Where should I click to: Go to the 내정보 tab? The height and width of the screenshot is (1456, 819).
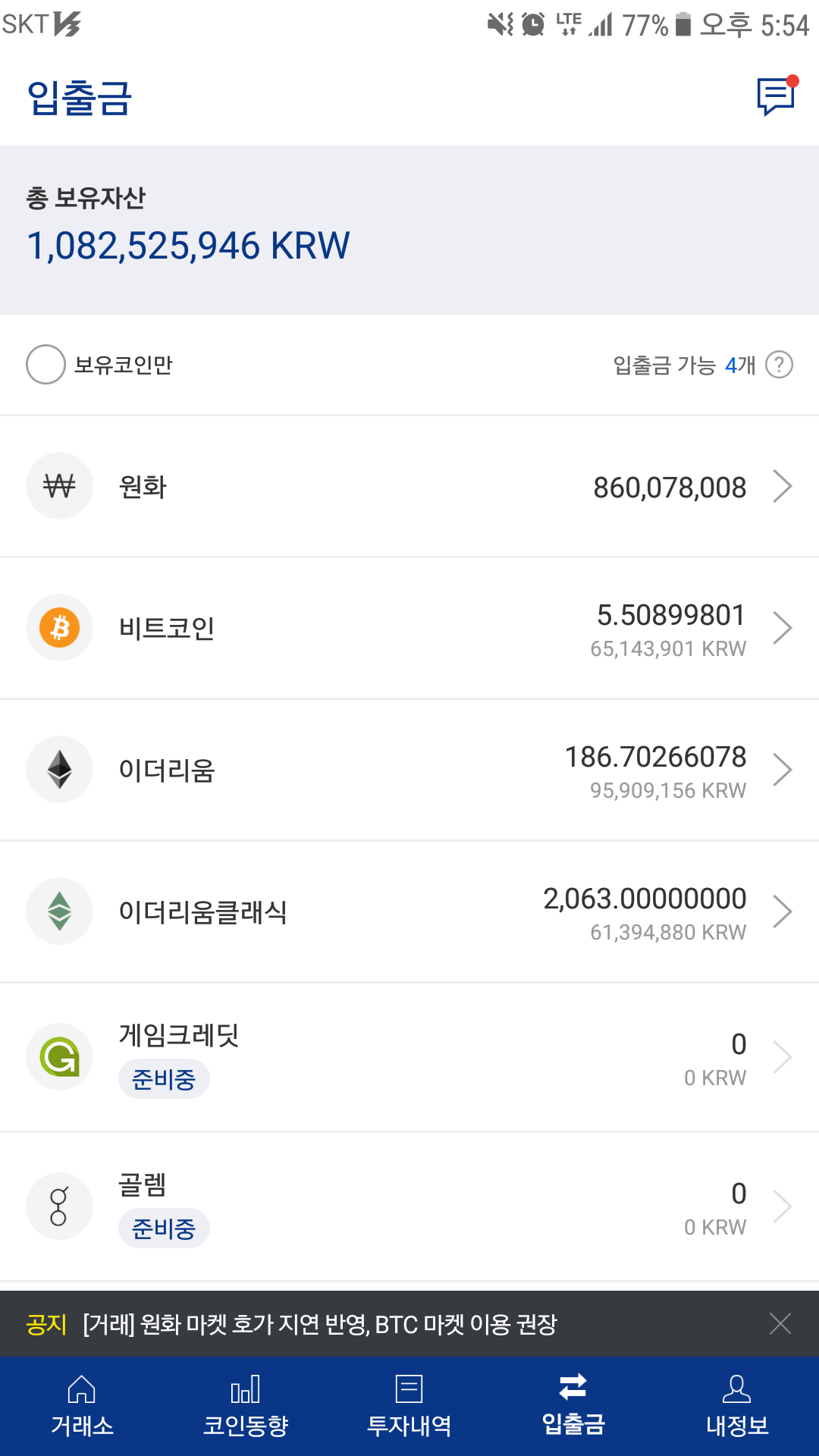coord(737,1406)
